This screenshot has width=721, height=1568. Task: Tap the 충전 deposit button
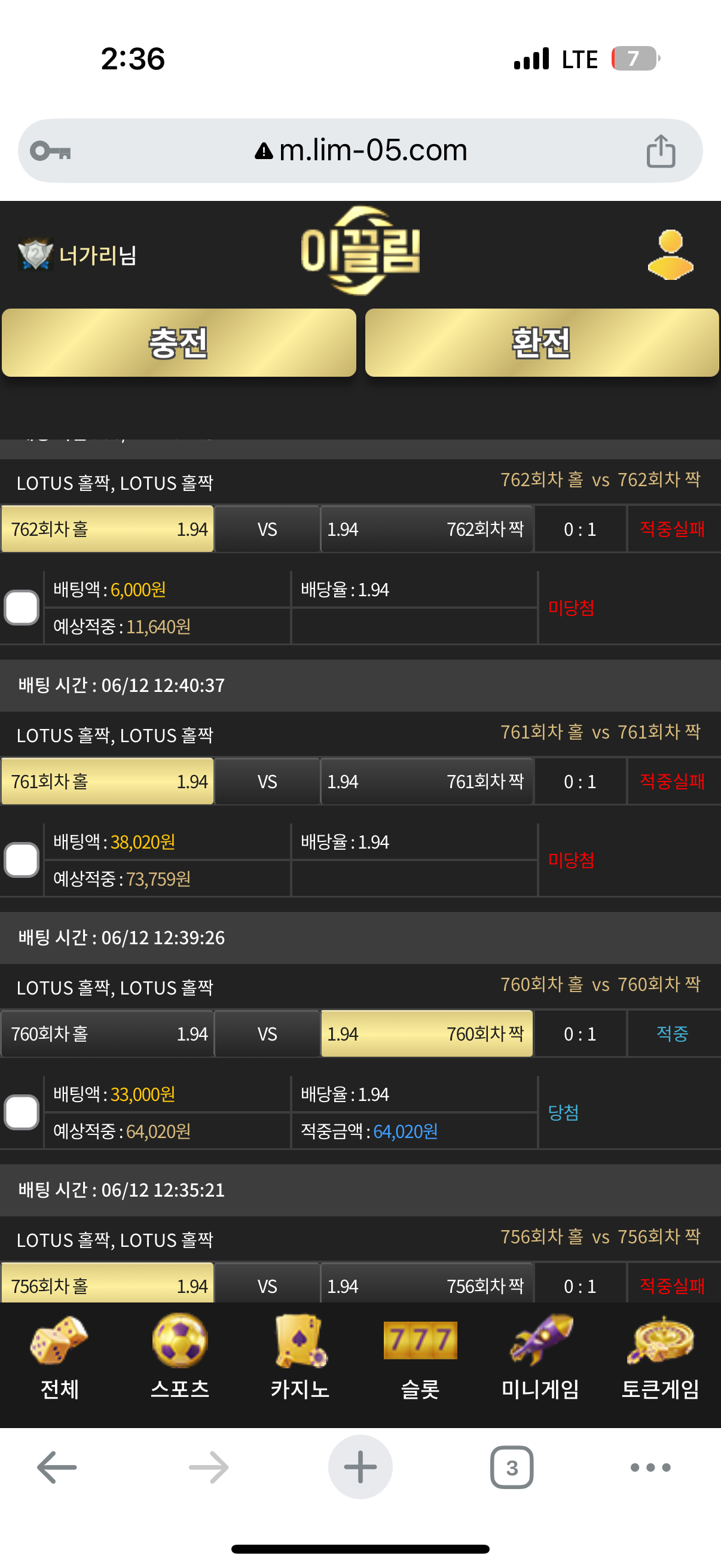(x=179, y=343)
